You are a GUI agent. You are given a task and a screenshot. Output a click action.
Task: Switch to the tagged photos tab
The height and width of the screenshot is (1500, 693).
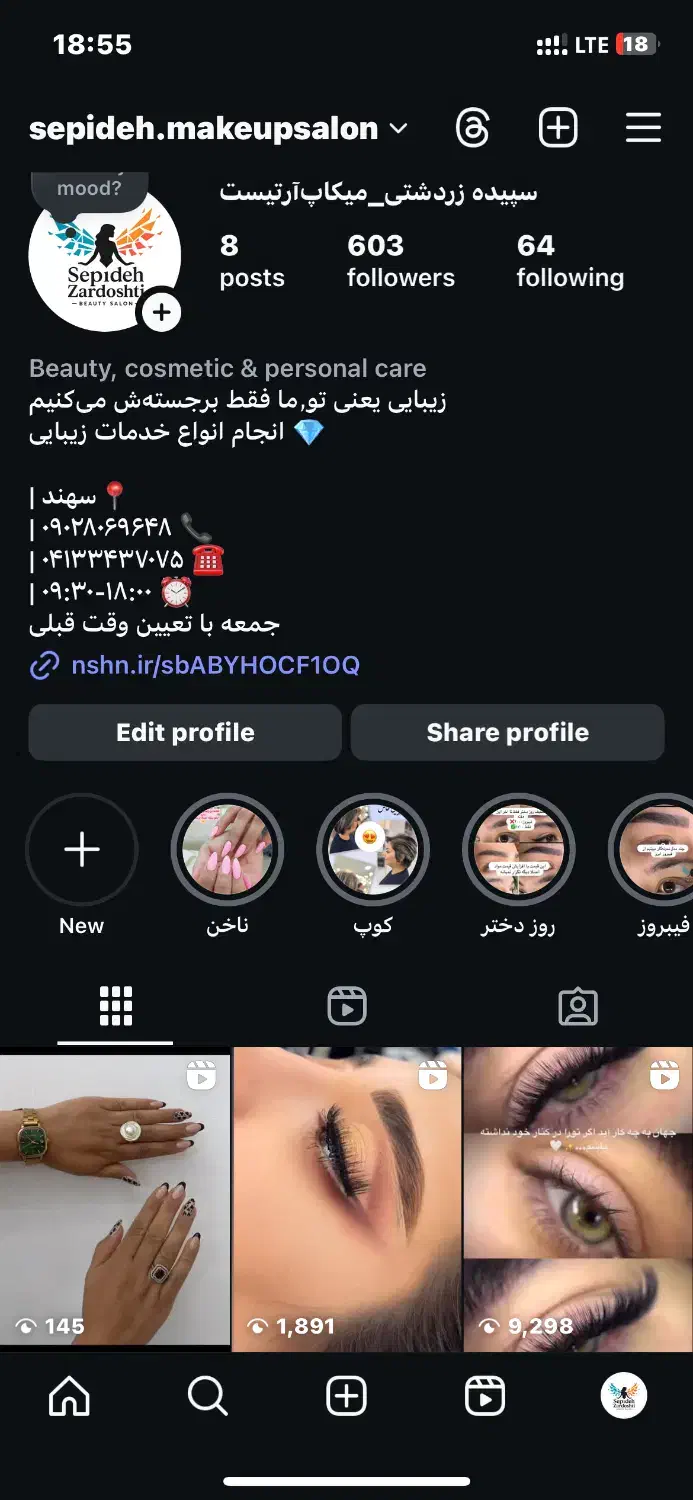click(577, 1006)
